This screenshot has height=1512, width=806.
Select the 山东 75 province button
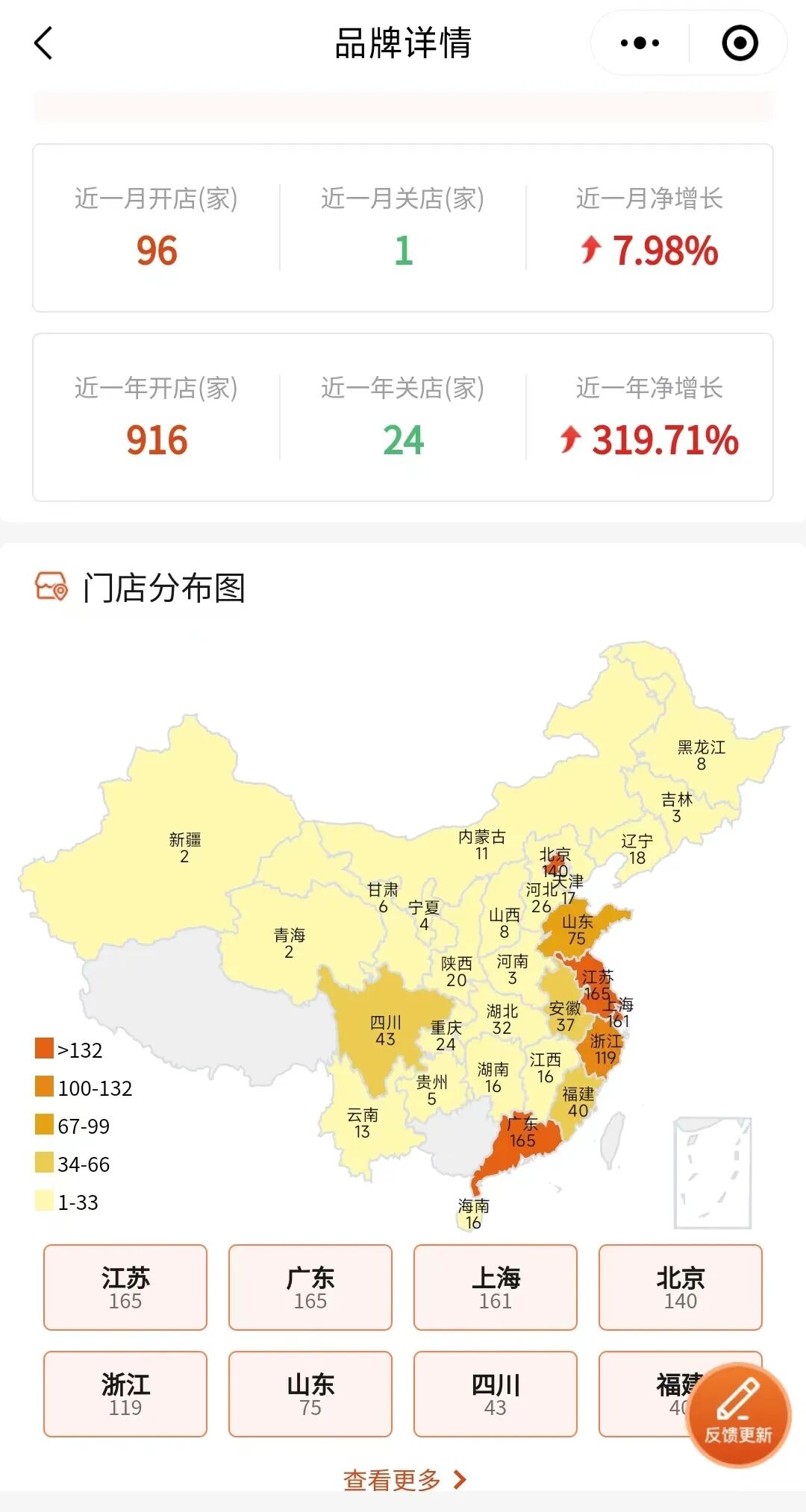(310, 1394)
